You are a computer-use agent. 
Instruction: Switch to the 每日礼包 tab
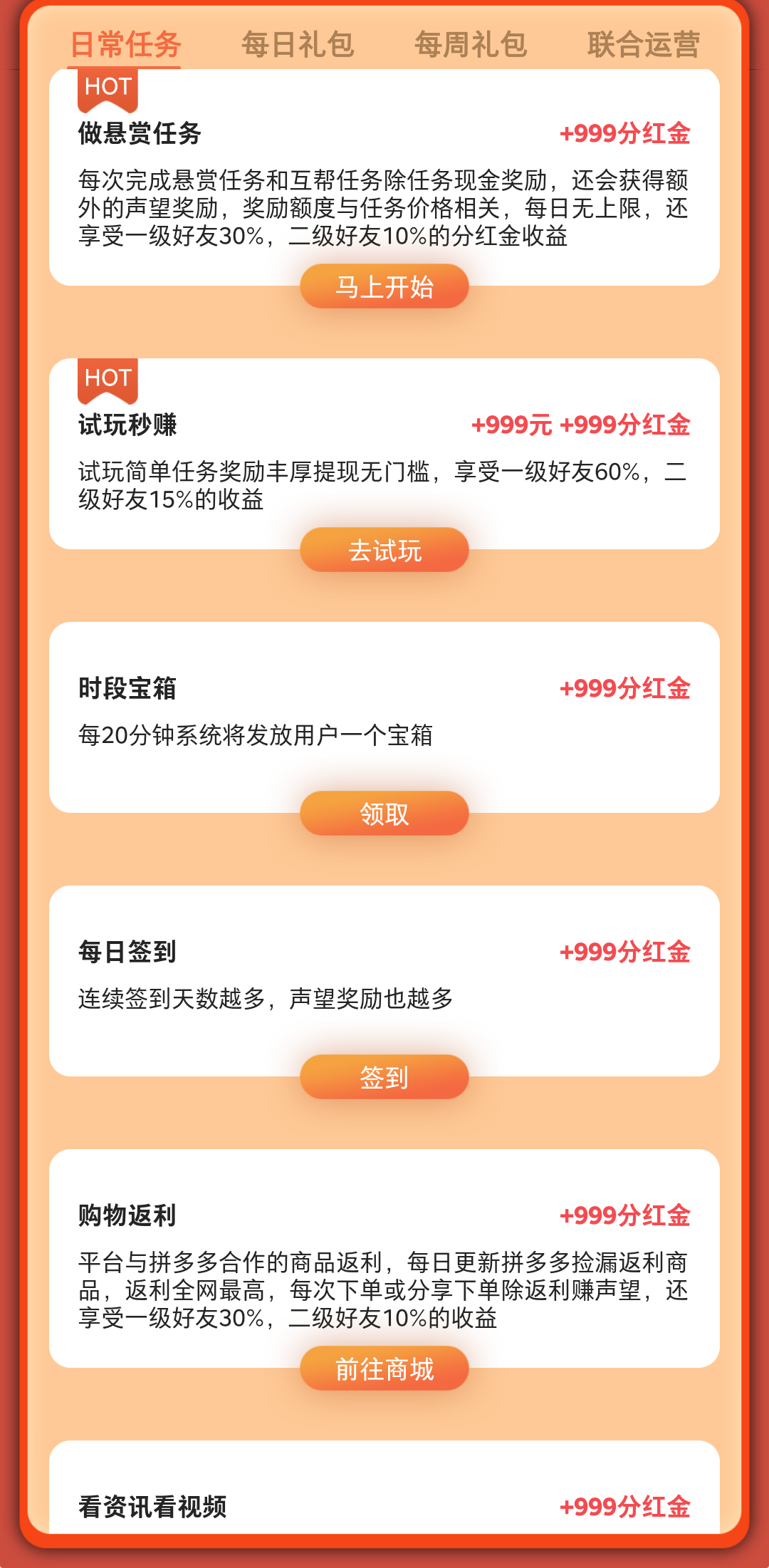(x=298, y=44)
